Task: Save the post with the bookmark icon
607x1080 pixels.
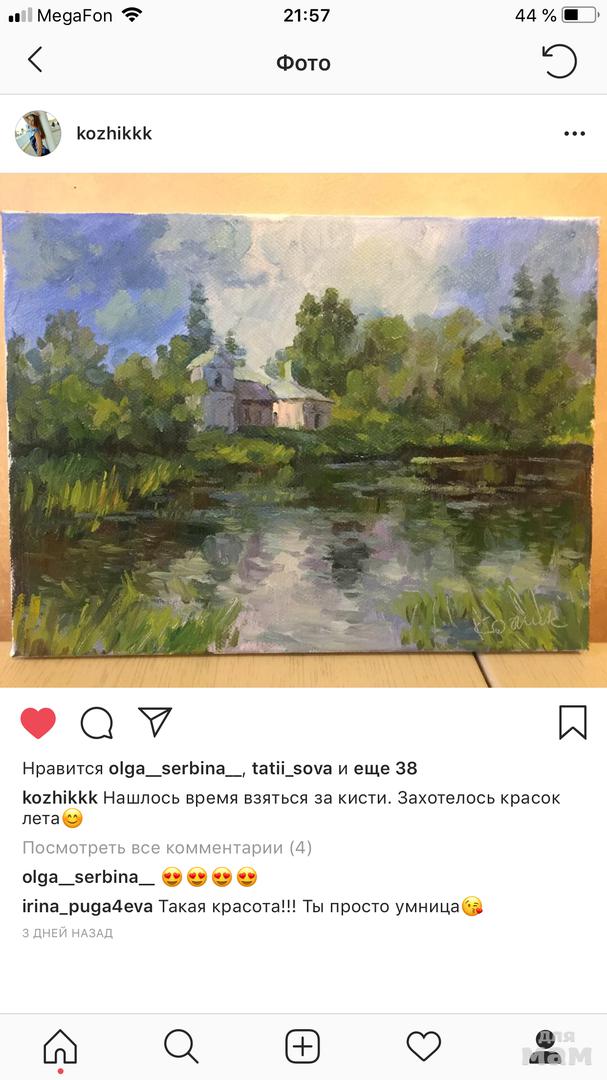Action: click(572, 722)
